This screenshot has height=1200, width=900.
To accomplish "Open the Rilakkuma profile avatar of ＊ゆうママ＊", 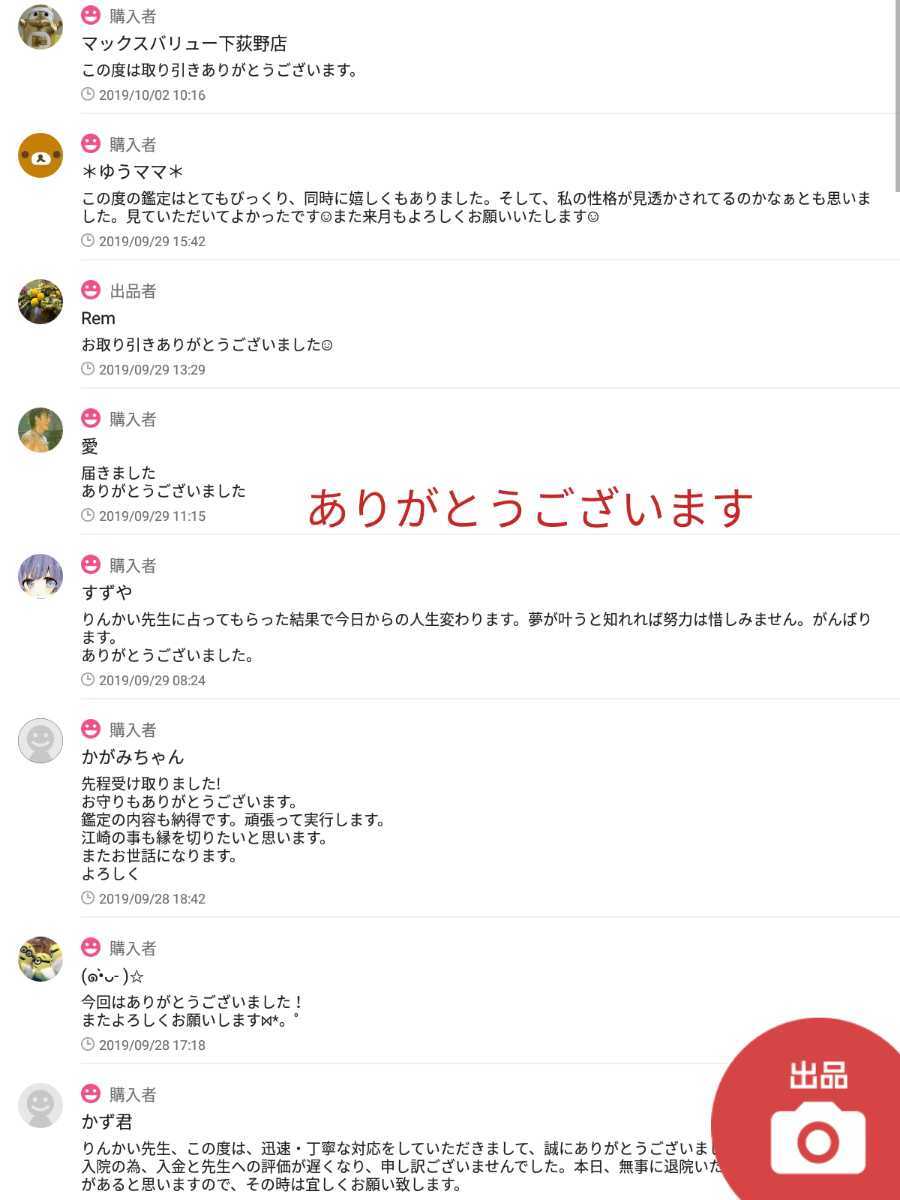I will 40,154.
